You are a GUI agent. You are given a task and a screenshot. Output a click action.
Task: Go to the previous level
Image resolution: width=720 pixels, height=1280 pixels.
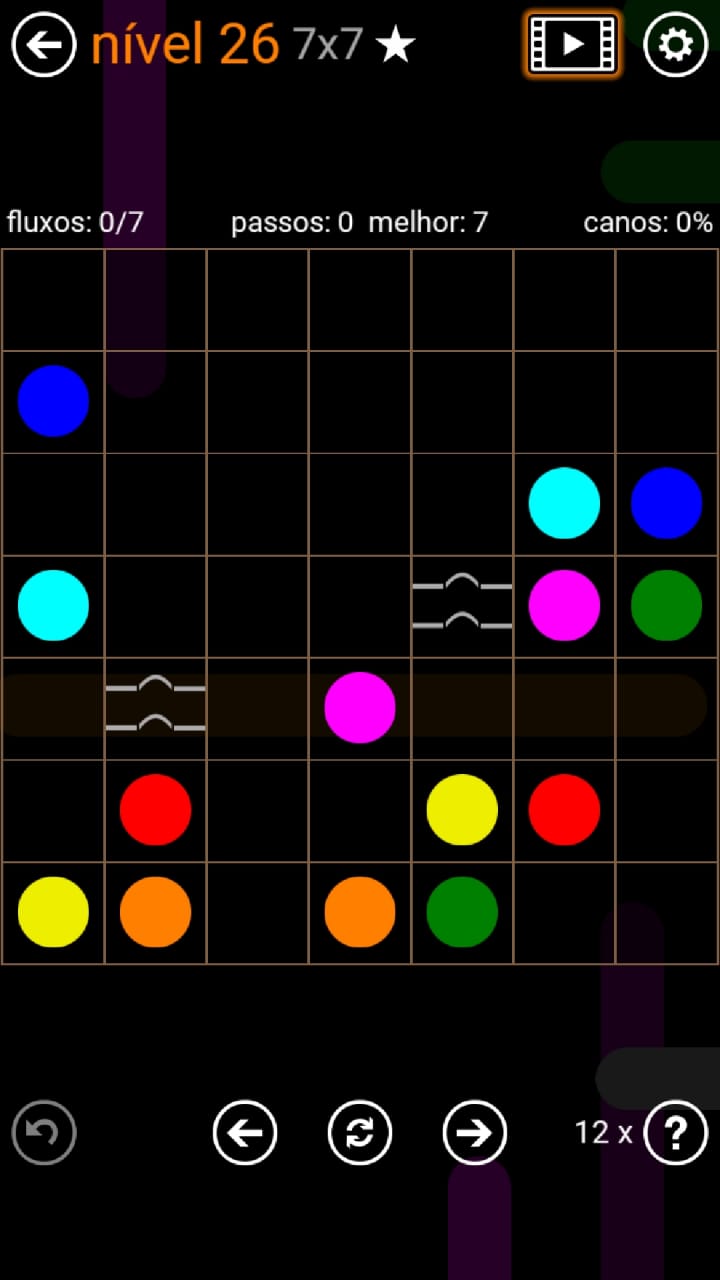[x=245, y=1132]
